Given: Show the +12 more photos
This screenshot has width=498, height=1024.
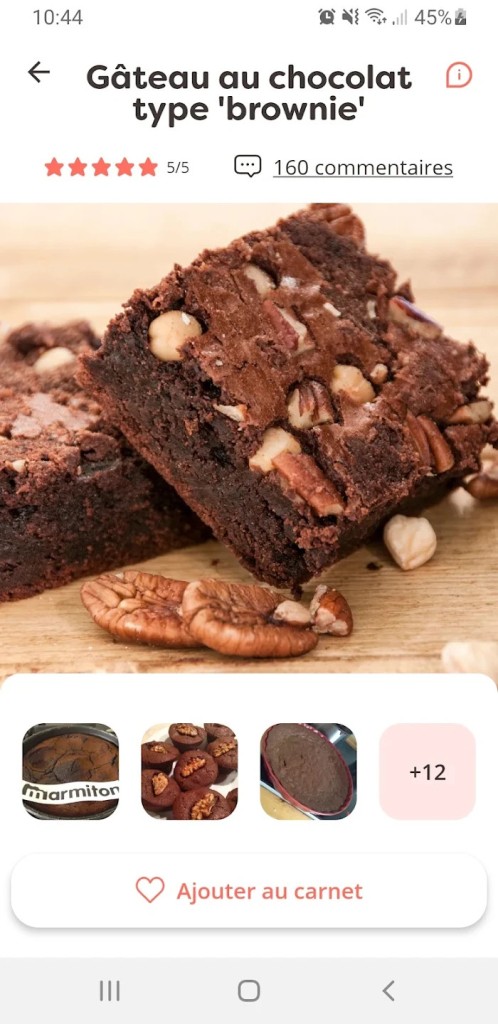Looking at the screenshot, I should click(428, 771).
